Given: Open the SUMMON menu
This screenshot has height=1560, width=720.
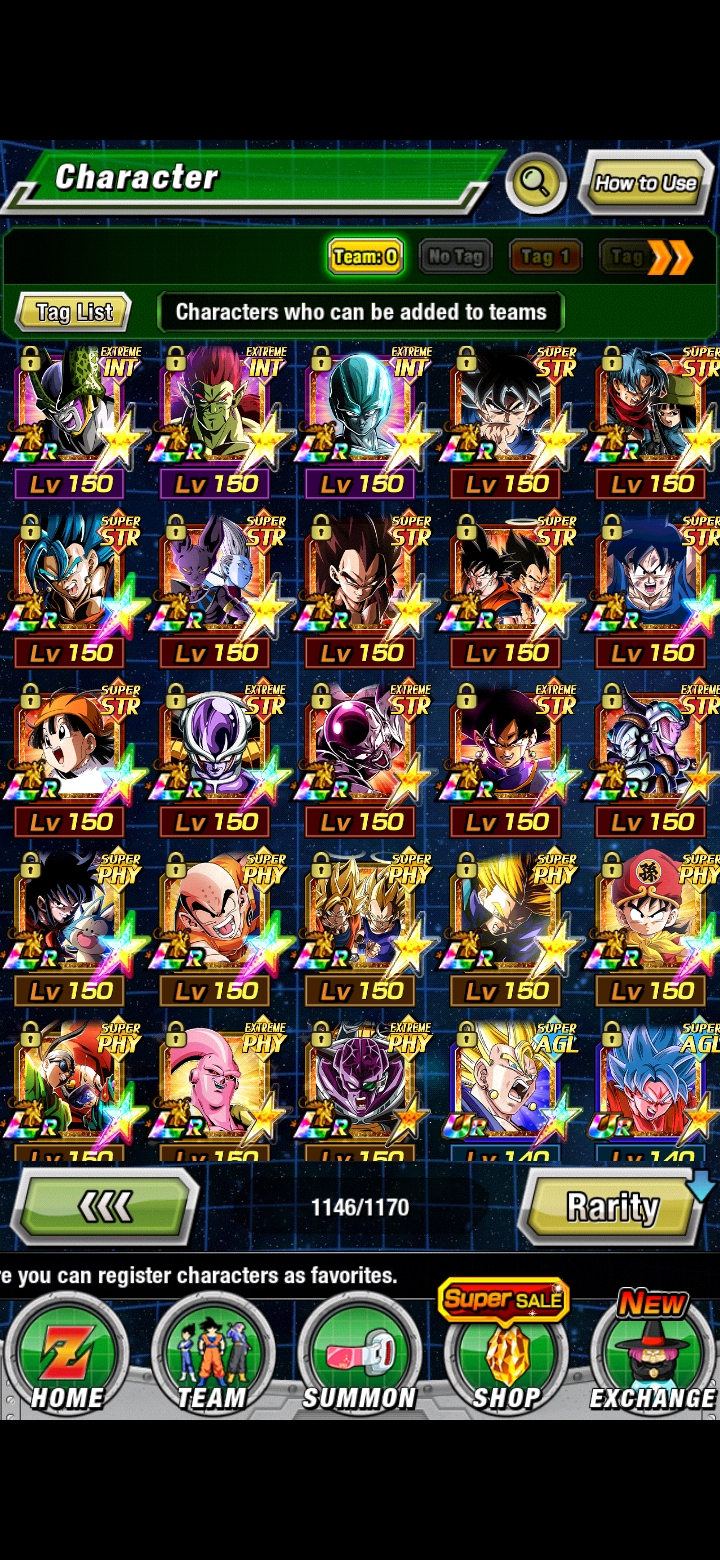Looking at the screenshot, I should (x=359, y=1355).
